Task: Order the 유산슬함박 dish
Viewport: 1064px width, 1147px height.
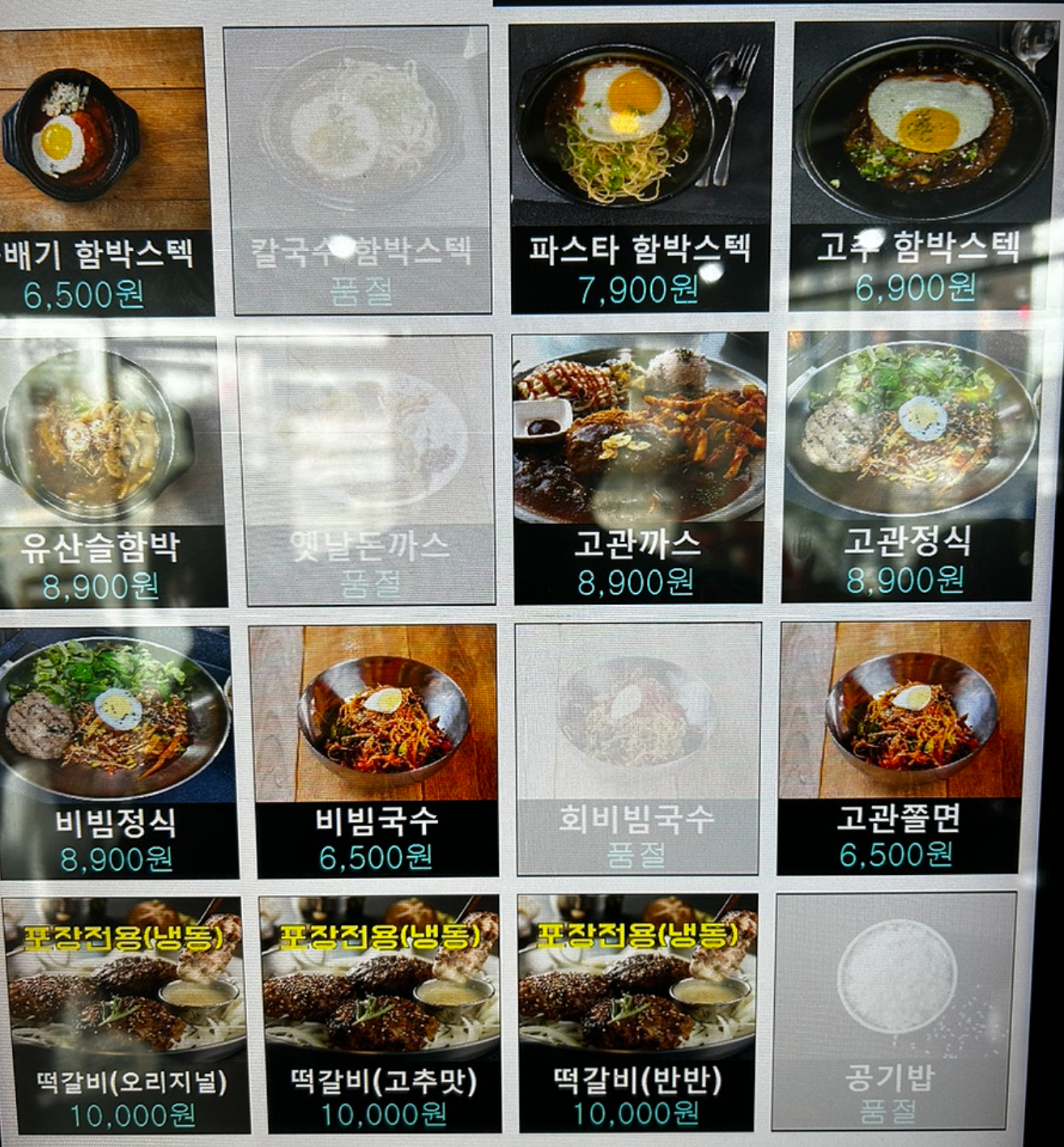Action: tap(109, 470)
